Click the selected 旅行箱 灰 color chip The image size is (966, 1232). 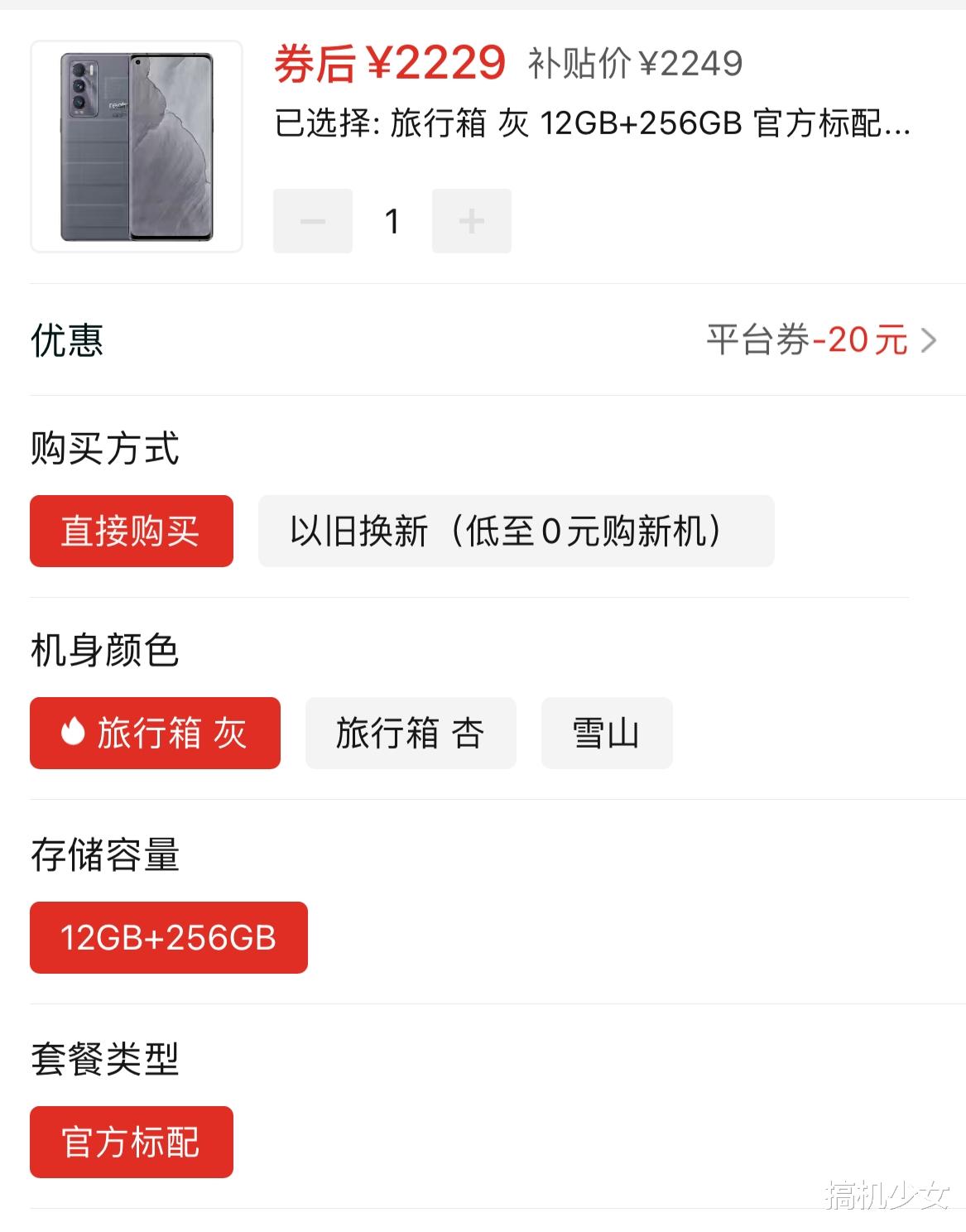tap(155, 734)
